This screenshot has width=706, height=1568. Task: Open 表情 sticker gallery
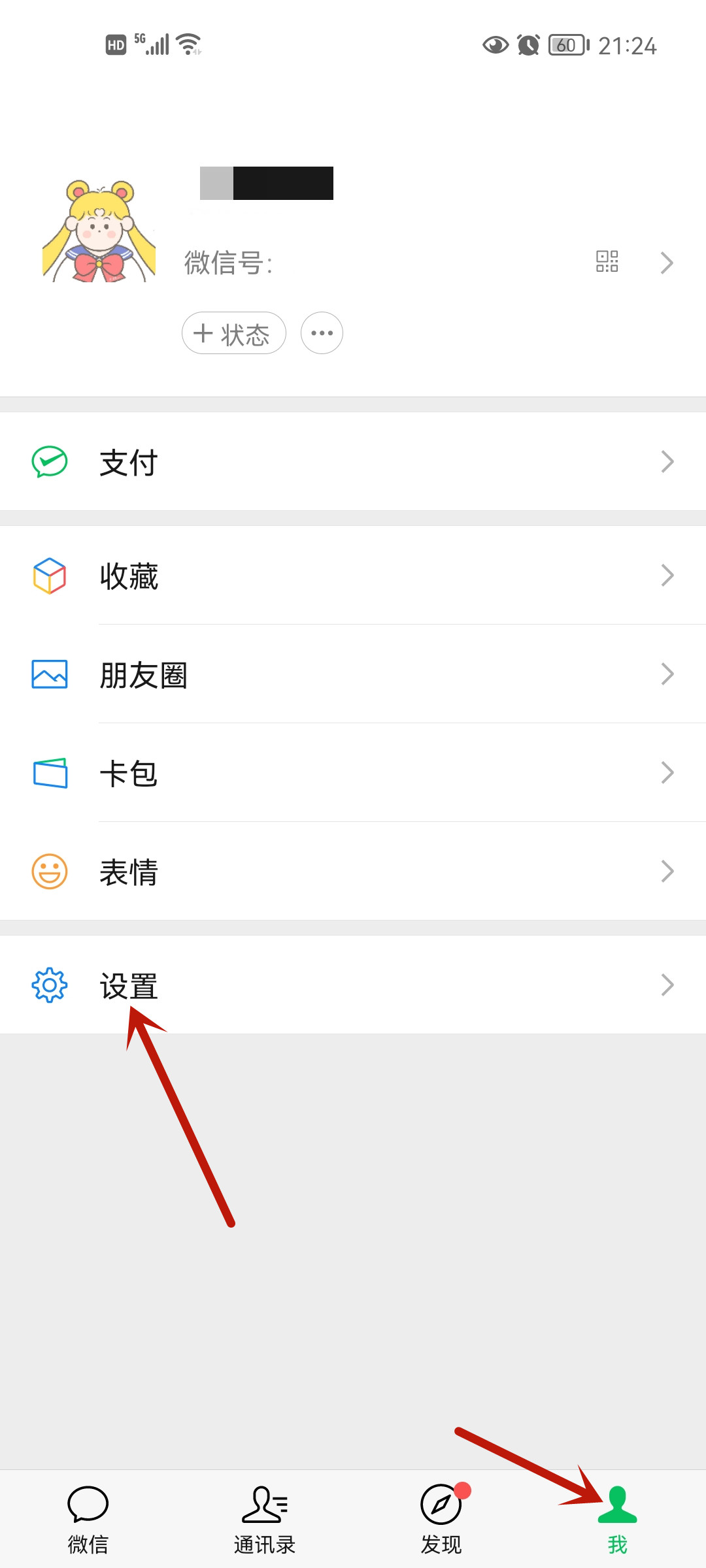click(353, 872)
